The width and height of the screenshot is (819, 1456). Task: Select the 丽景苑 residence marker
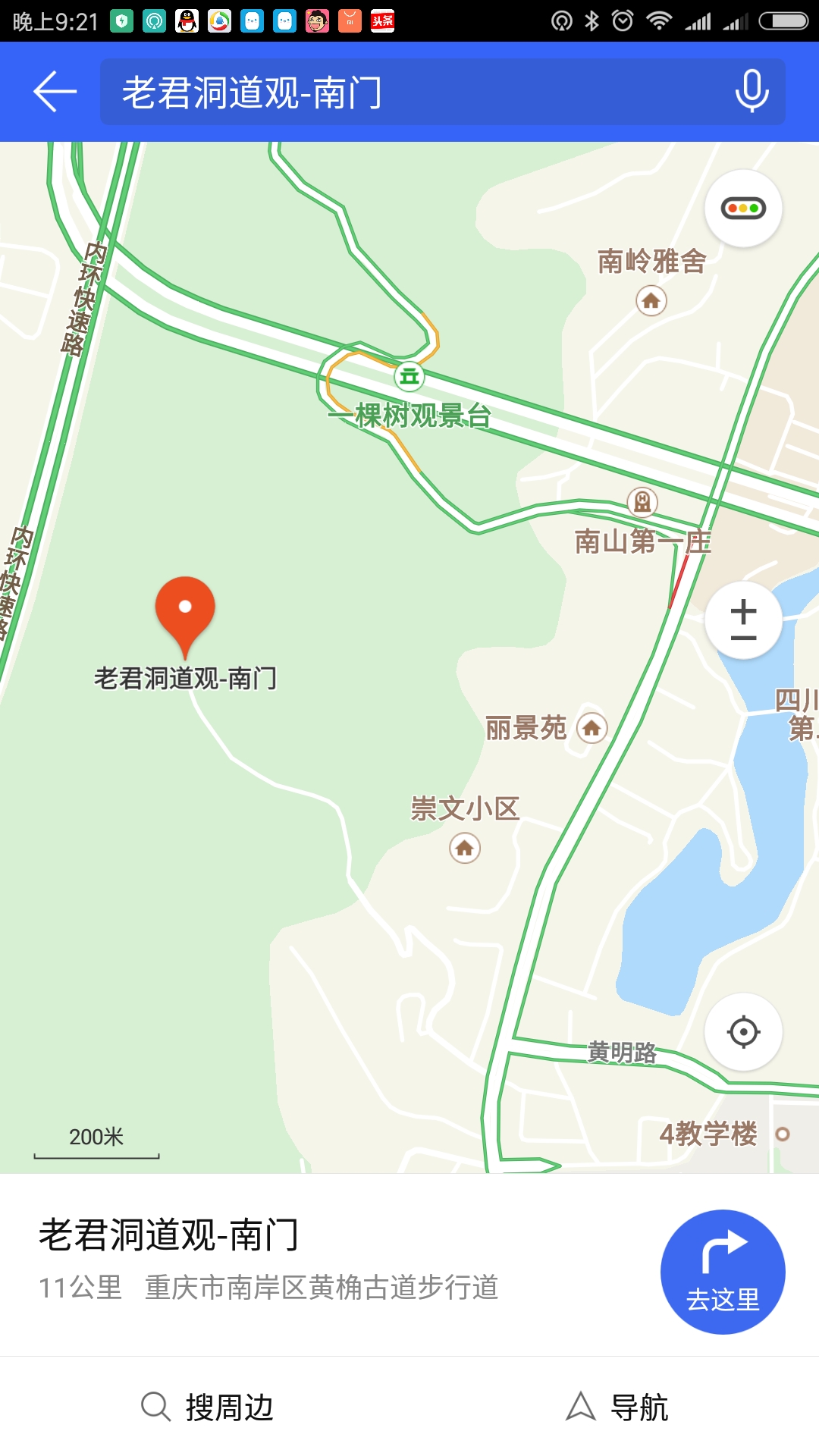pyautogui.click(x=591, y=728)
